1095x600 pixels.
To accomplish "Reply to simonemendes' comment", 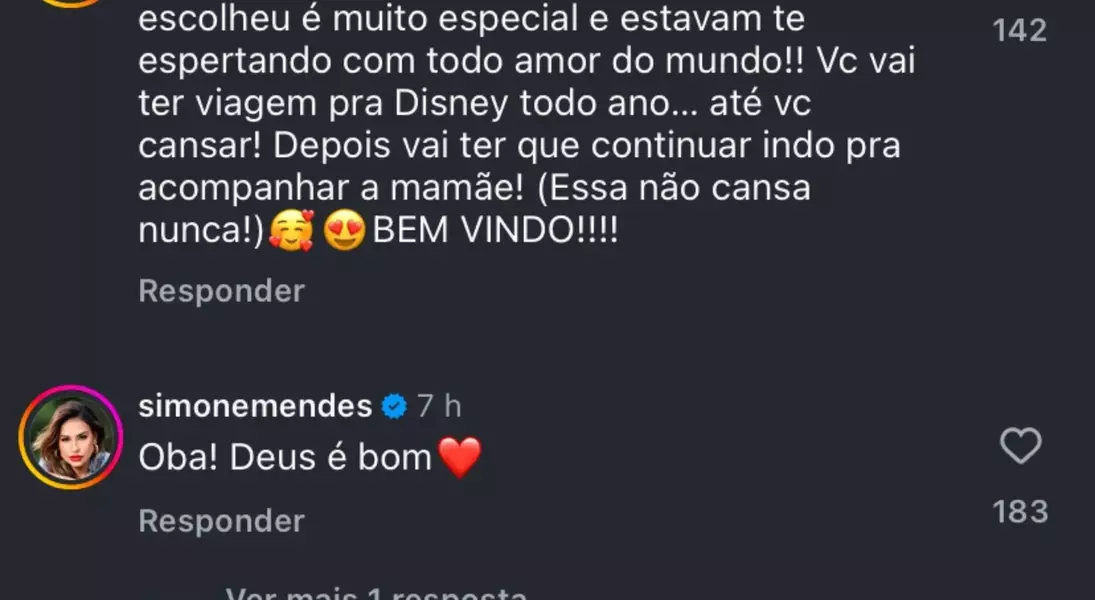I will pyautogui.click(x=221, y=521).
